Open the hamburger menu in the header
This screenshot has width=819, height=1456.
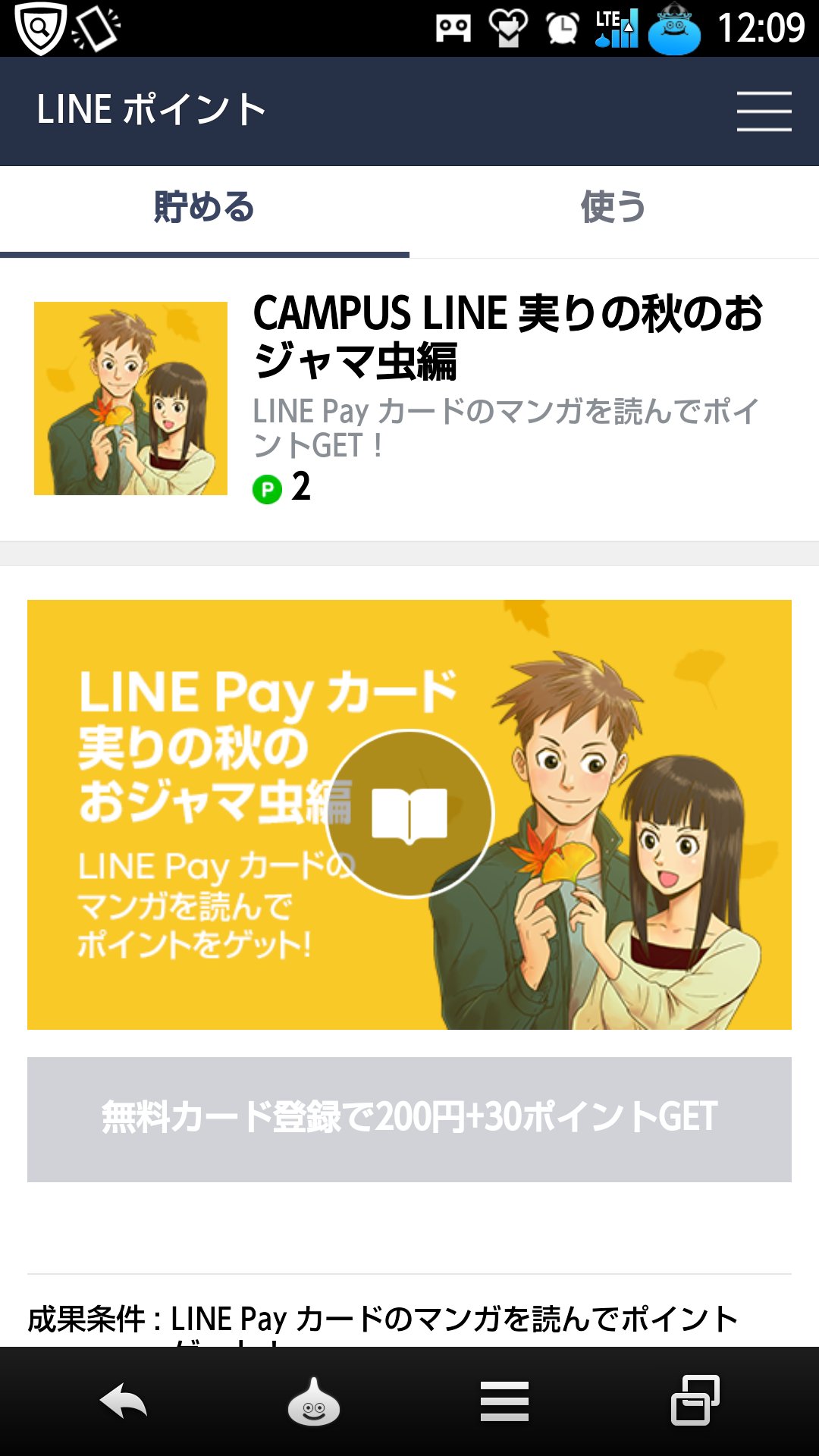[764, 111]
